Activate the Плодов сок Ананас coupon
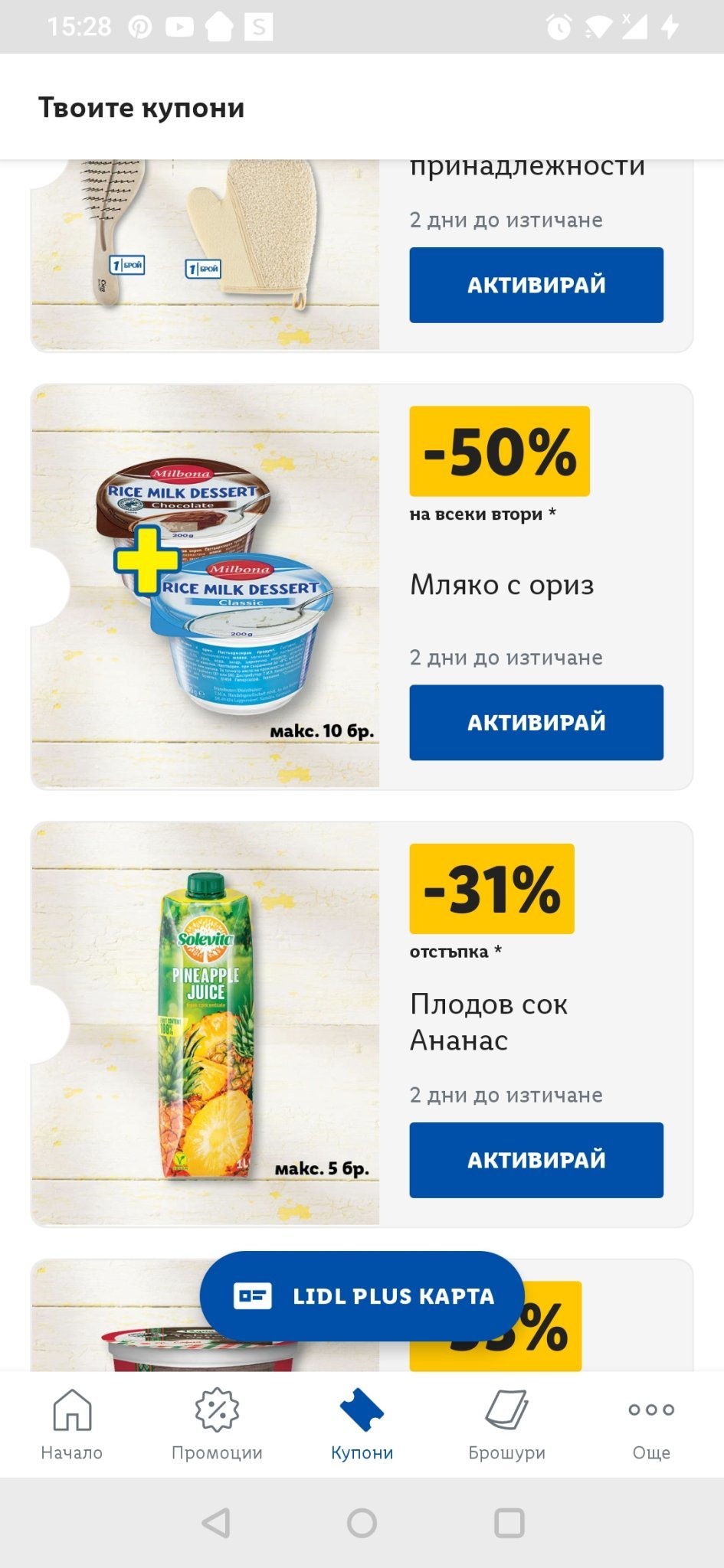The image size is (724, 1568). (536, 1159)
